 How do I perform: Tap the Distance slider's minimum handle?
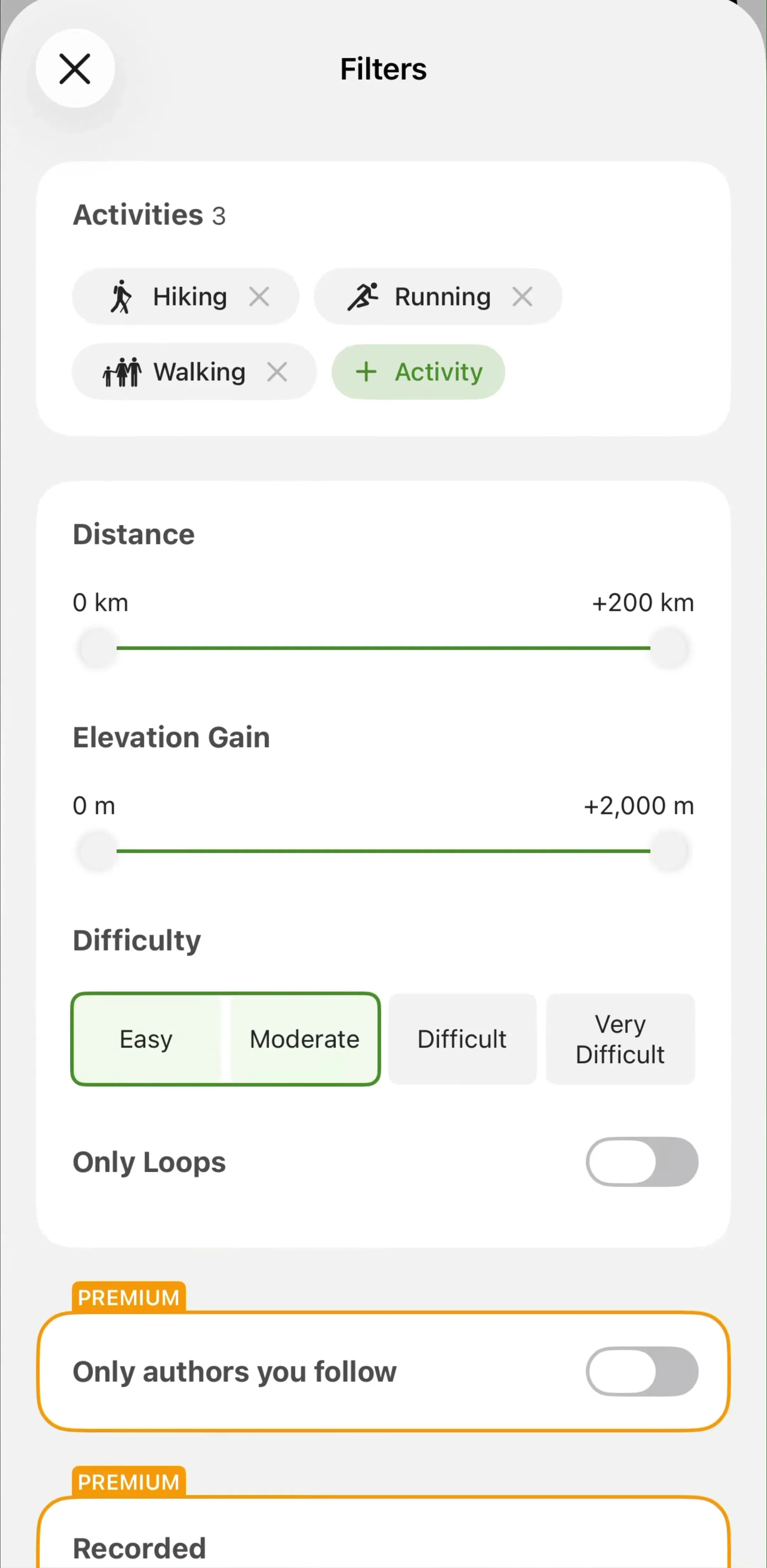(x=97, y=648)
